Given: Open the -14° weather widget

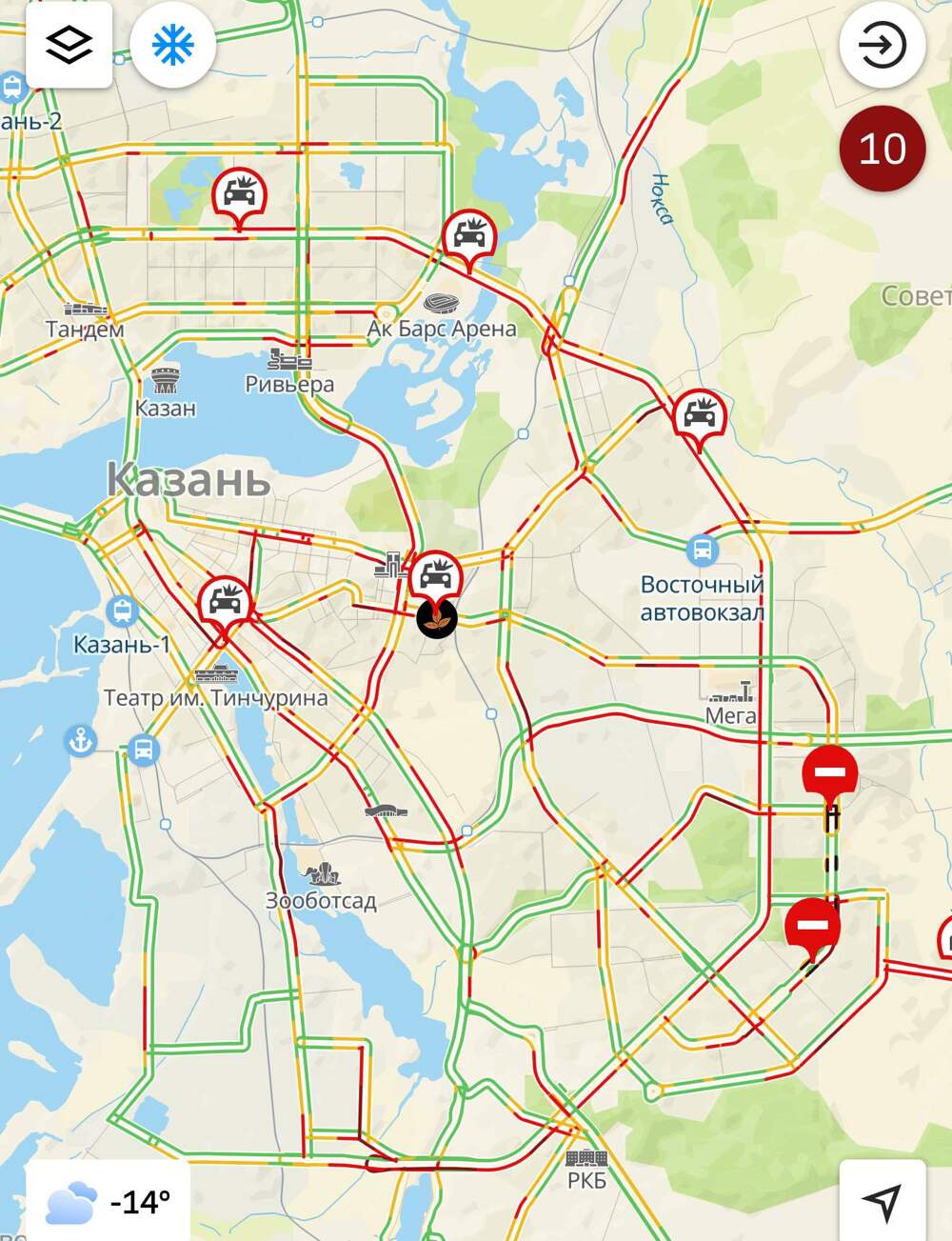Looking at the screenshot, I should [x=109, y=1202].
